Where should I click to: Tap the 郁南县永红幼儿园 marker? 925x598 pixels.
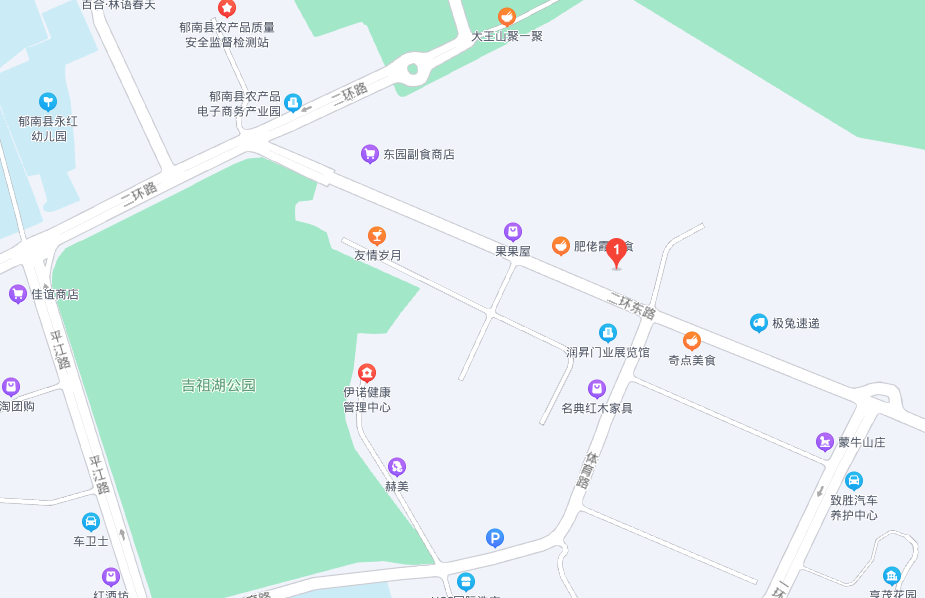coord(47,101)
